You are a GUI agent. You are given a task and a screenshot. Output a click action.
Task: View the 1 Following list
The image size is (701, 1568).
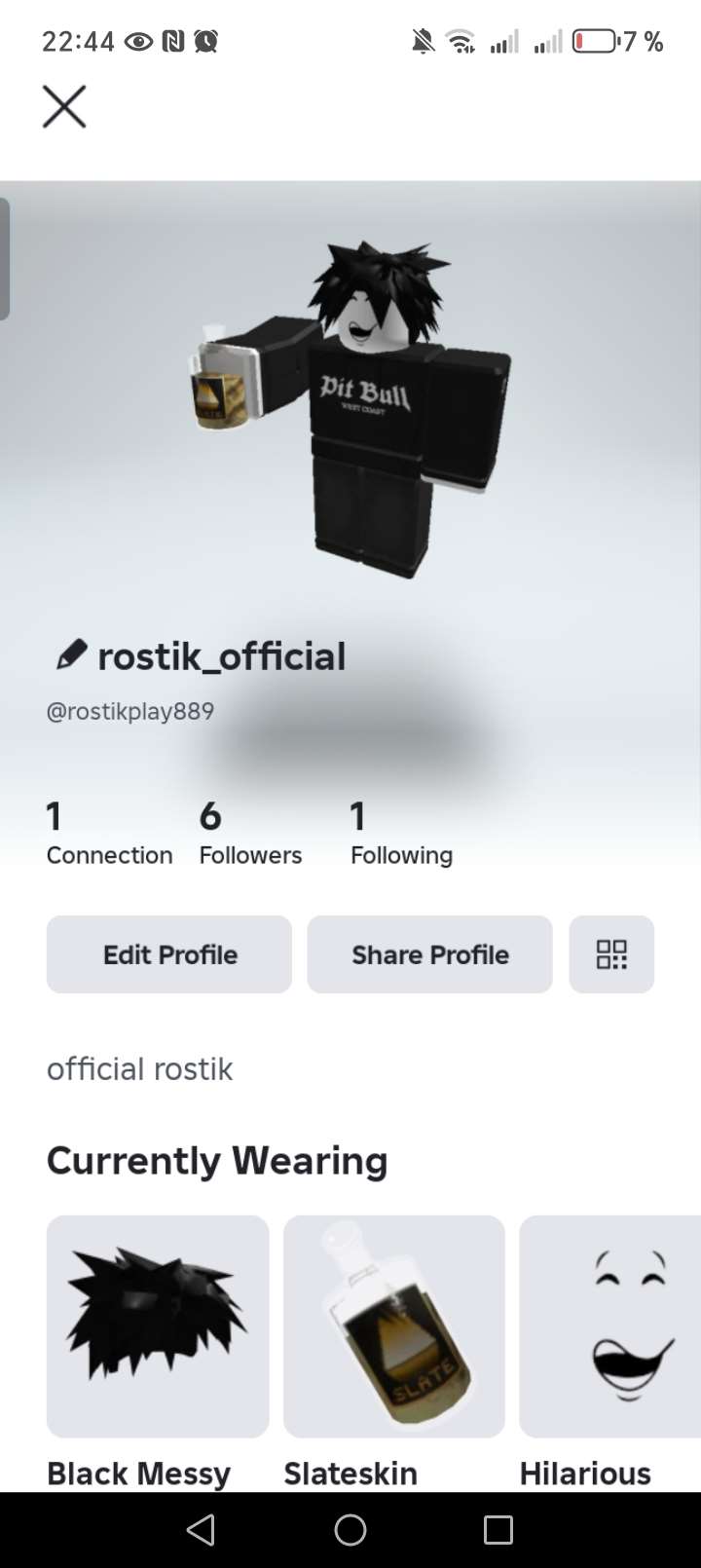[x=401, y=833]
